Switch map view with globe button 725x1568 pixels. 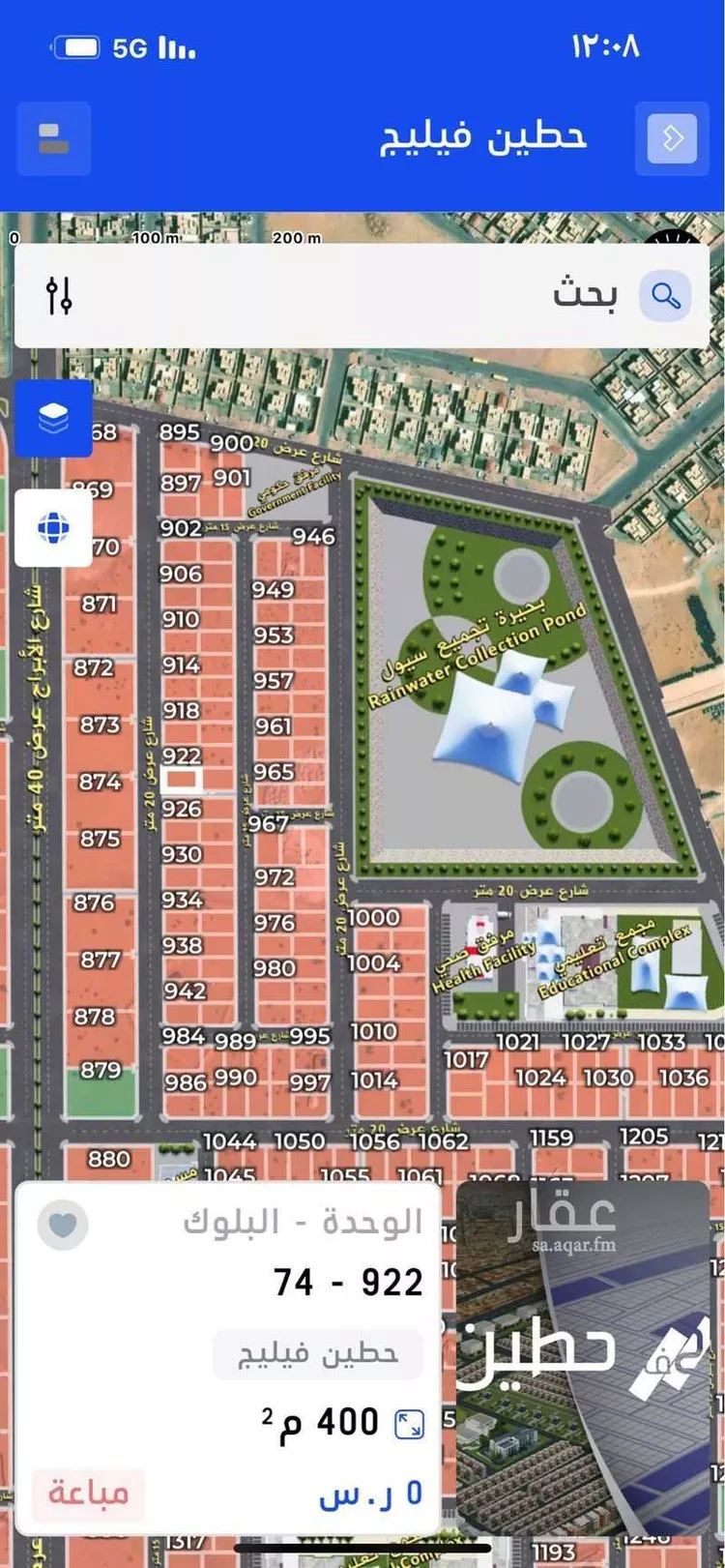[x=53, y=528]
